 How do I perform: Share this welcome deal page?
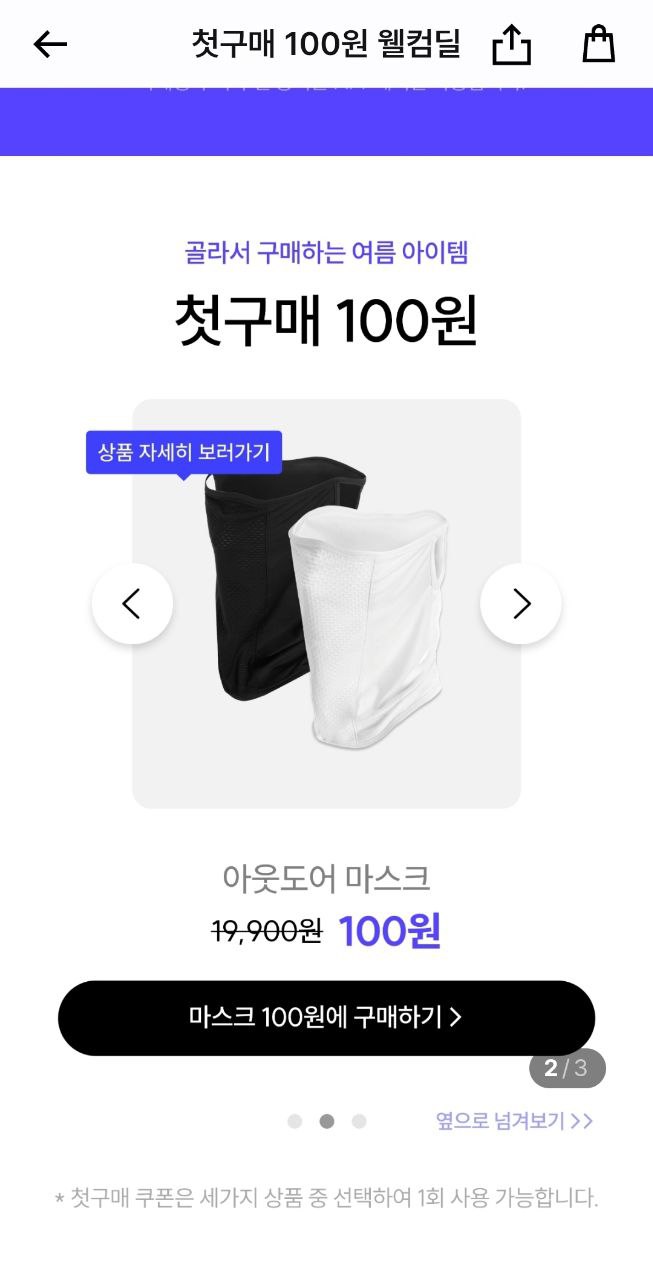click(512, 45)
